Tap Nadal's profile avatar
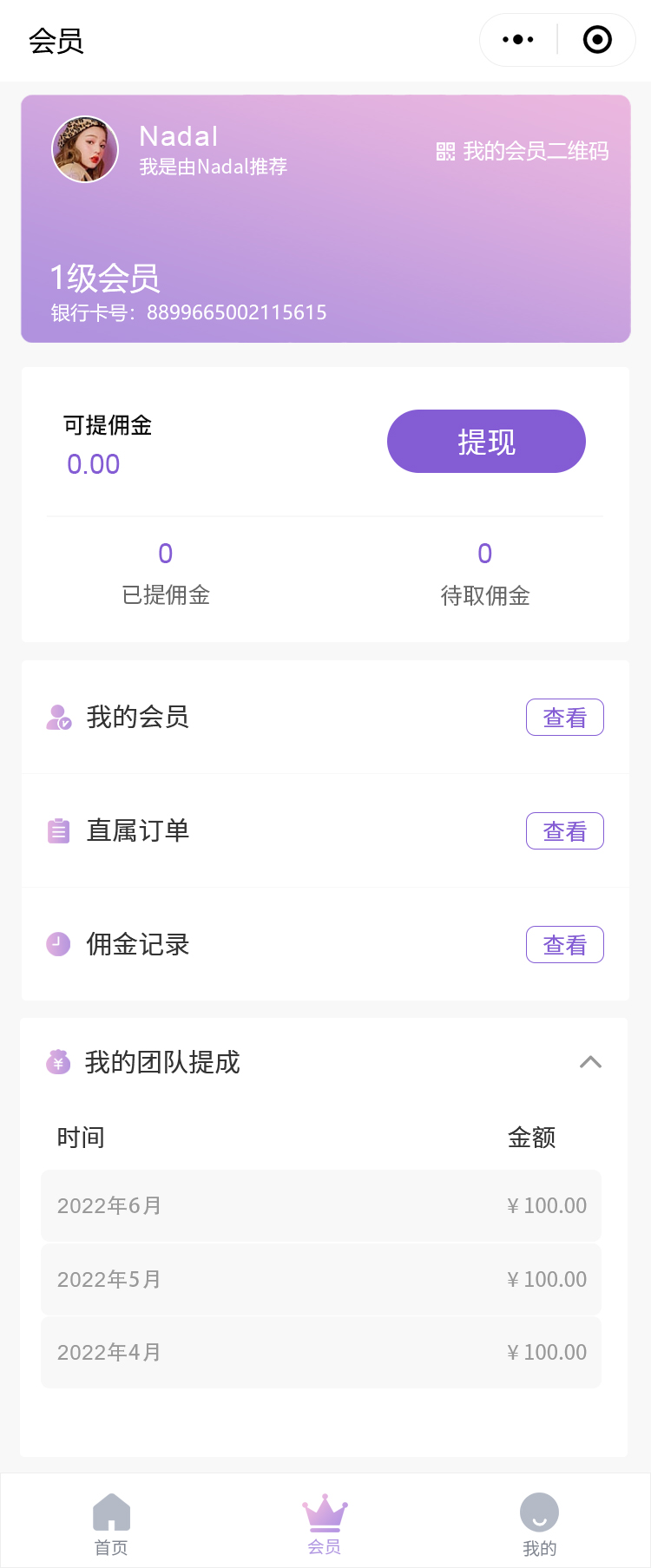Image resolution: width=651 pixels, height=1568 pixels. [85, 149]
